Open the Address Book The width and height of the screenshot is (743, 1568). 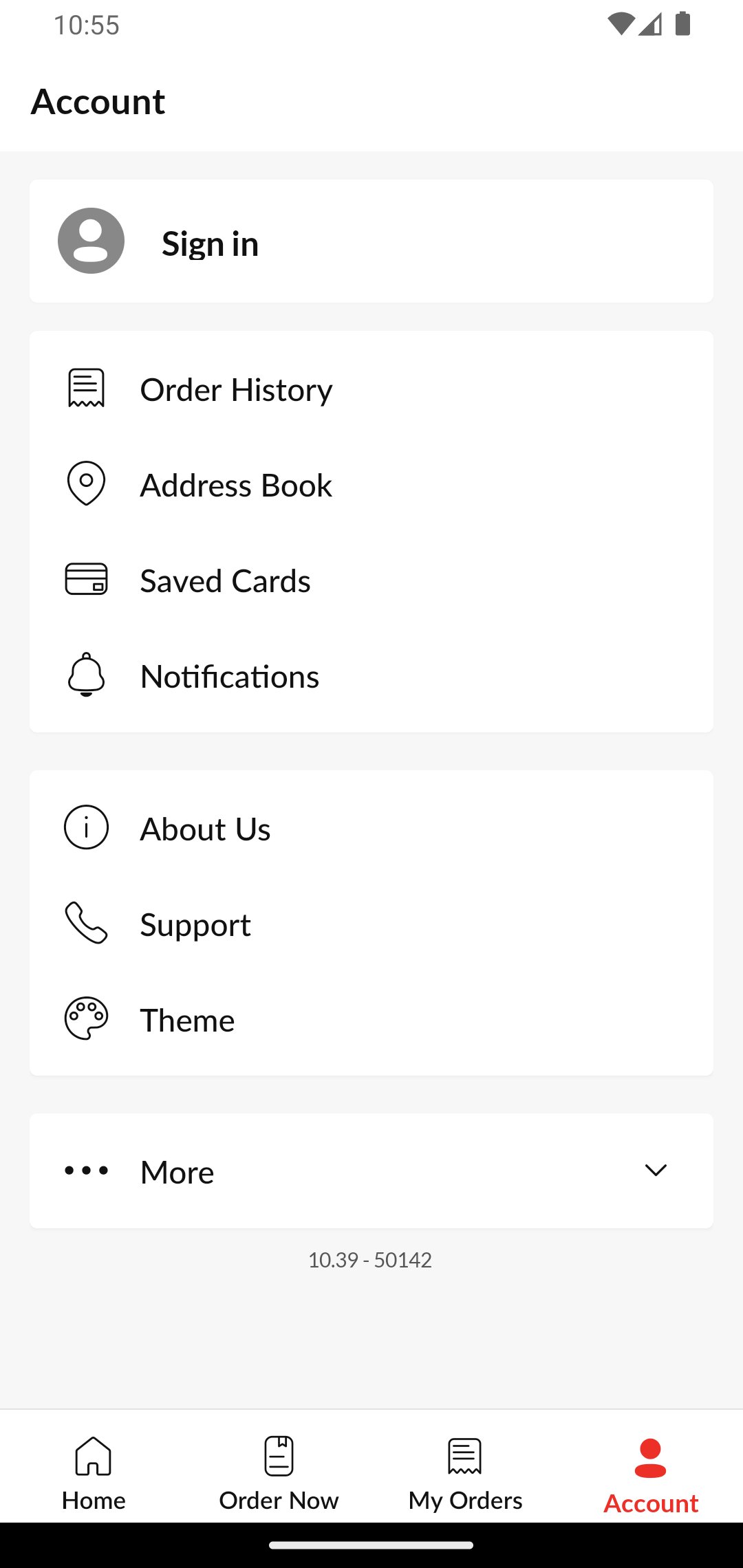371,485
